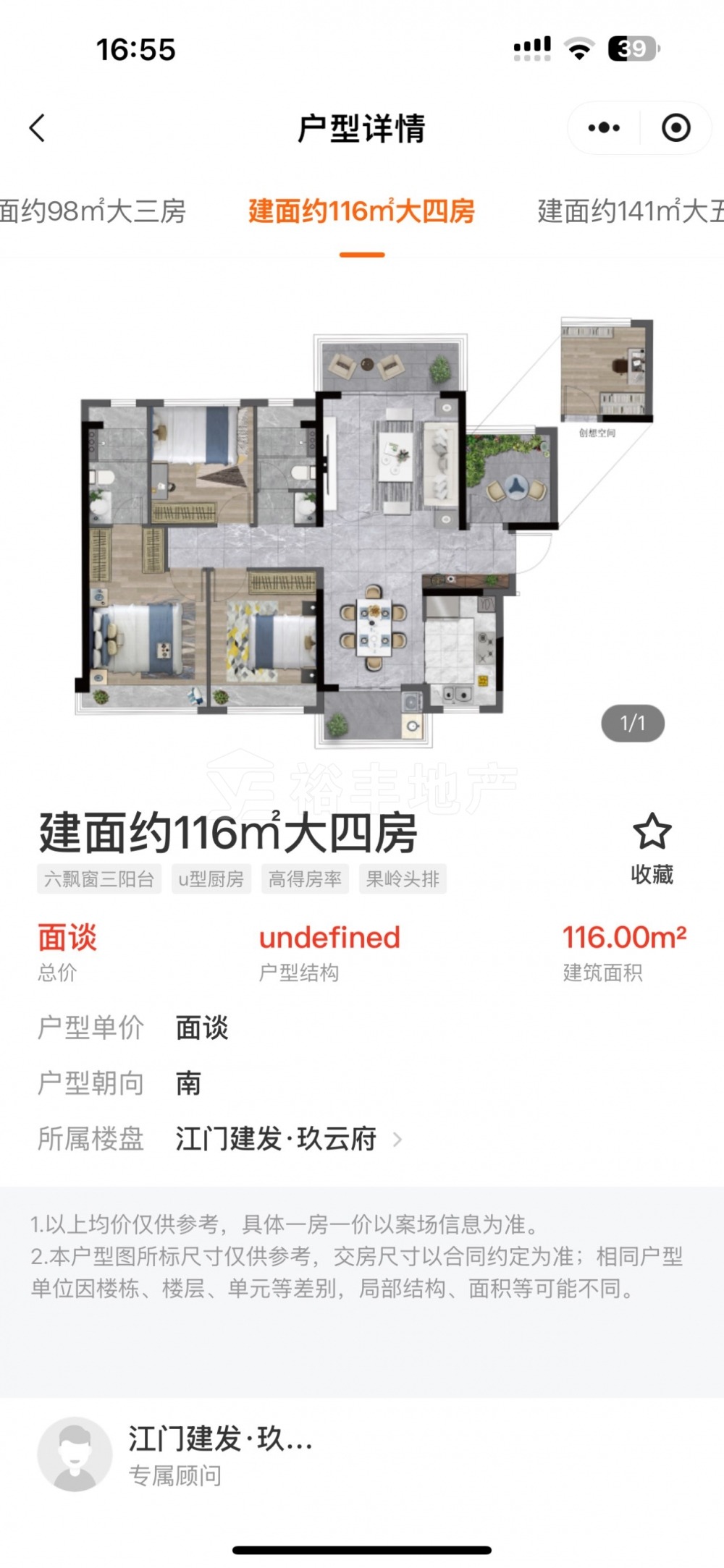Tap 收藏 star to favorite this layout
Screen dimensions: 724x1568
click(x=652, y=848)
